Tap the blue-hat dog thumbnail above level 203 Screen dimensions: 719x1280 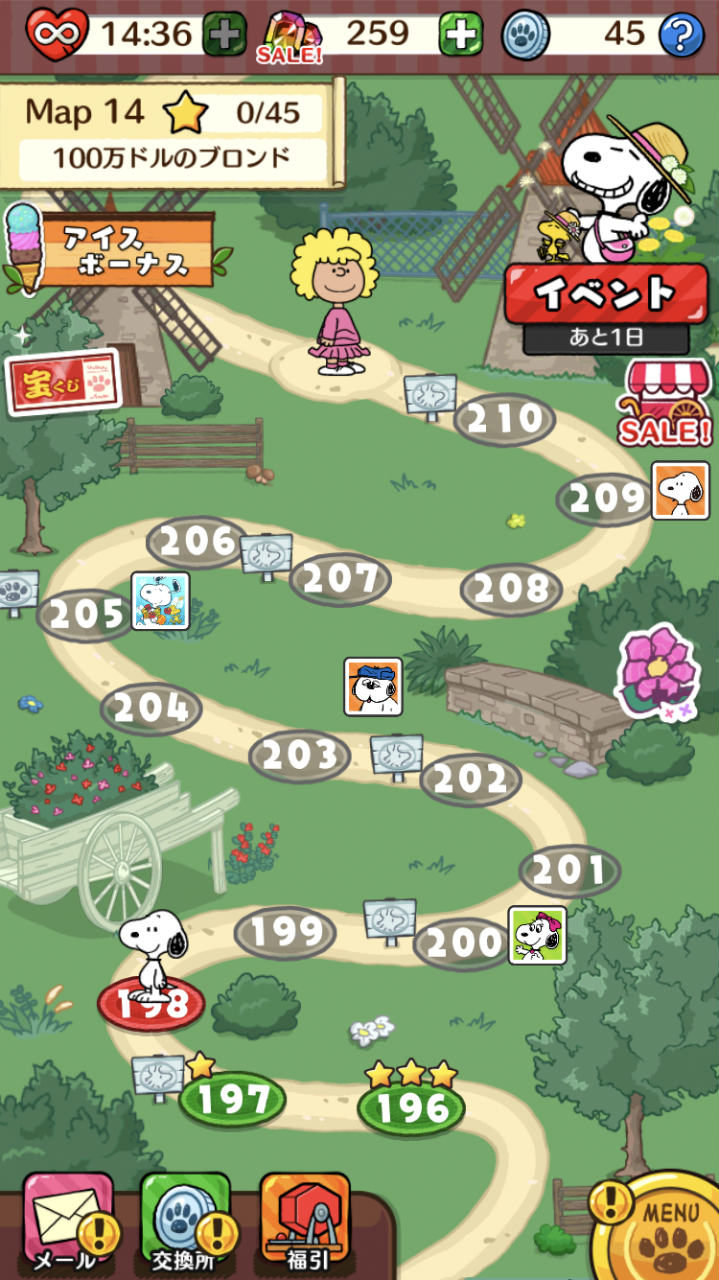(372, 687)
